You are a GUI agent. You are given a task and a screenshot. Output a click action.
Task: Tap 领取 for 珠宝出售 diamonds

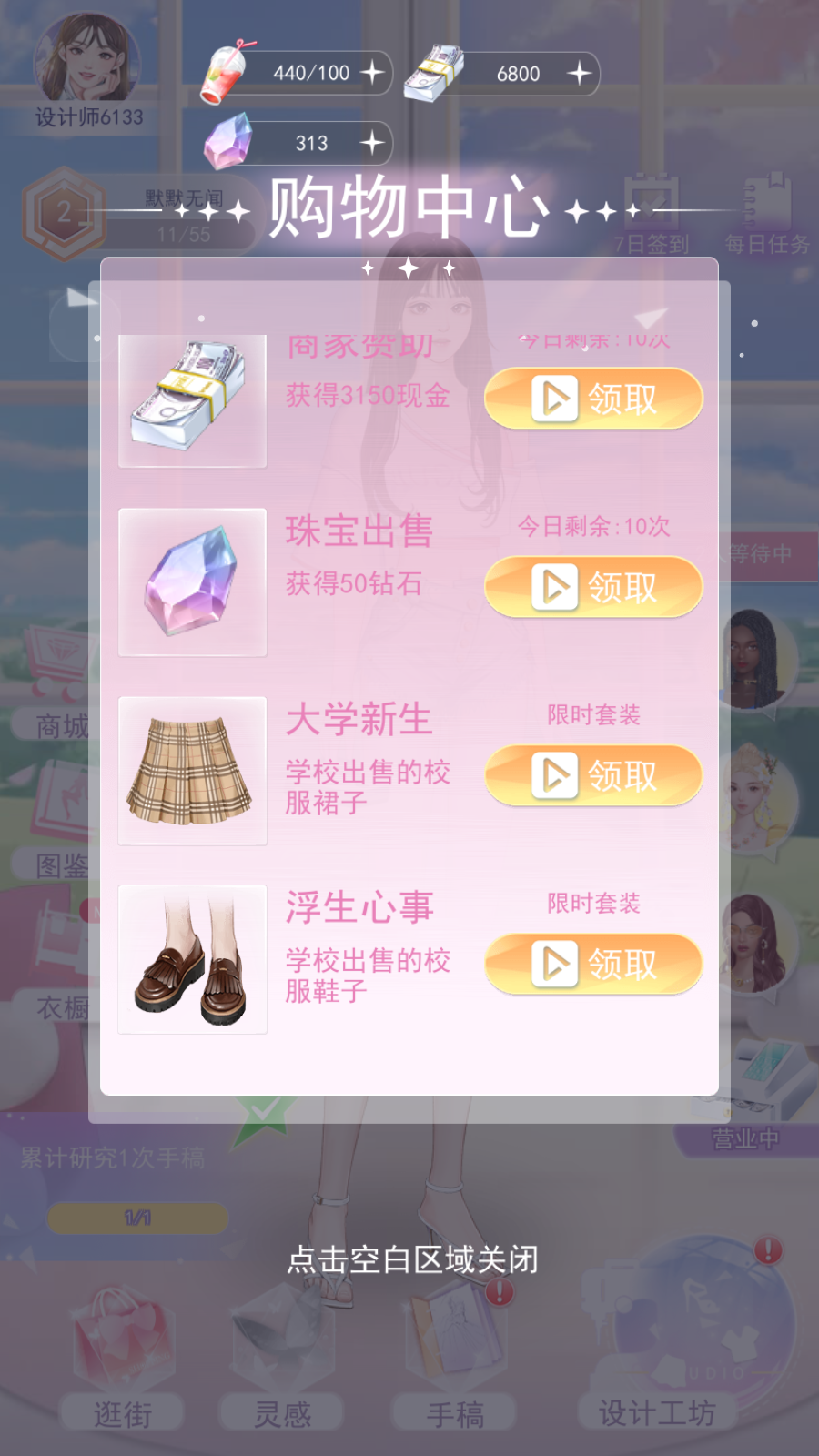click(x=593, y=587)
